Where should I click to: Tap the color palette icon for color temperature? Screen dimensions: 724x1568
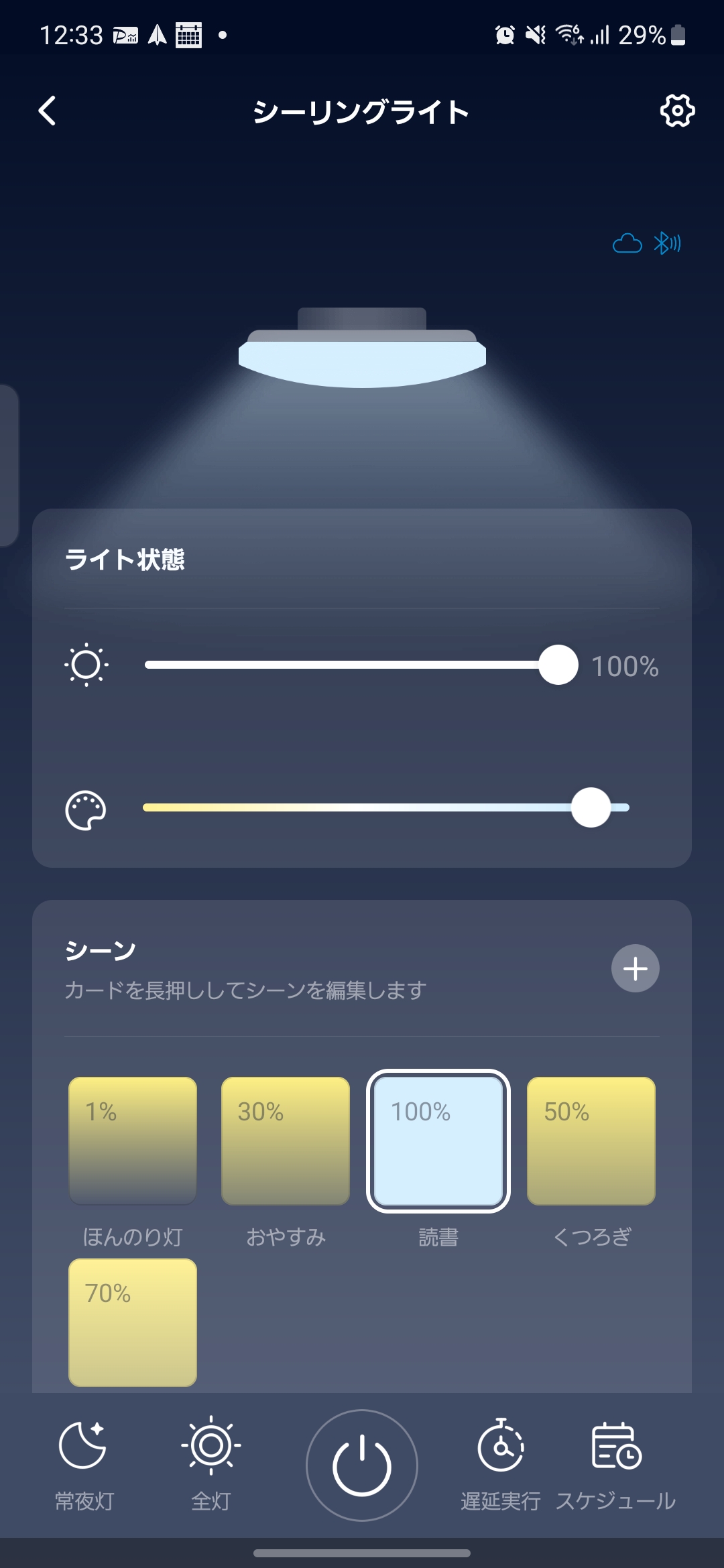(x=87, y=809)
